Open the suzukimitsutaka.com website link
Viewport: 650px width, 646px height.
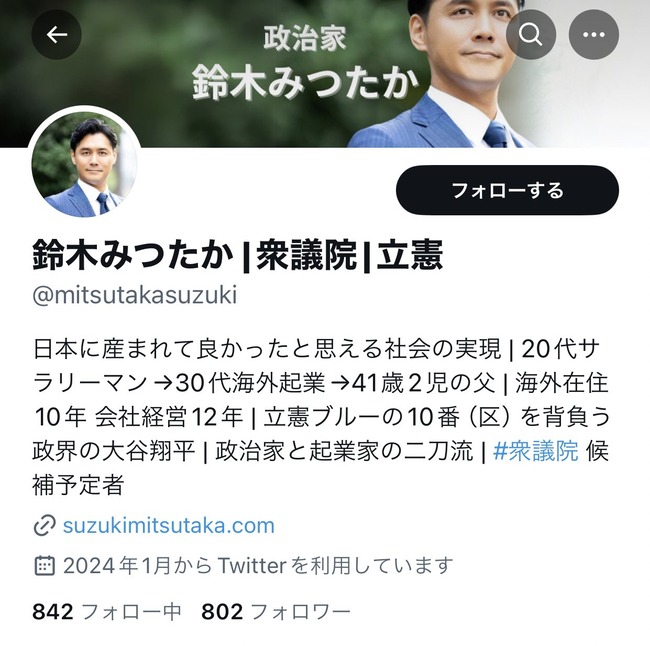pyautogui.click(x=168, y=525)
